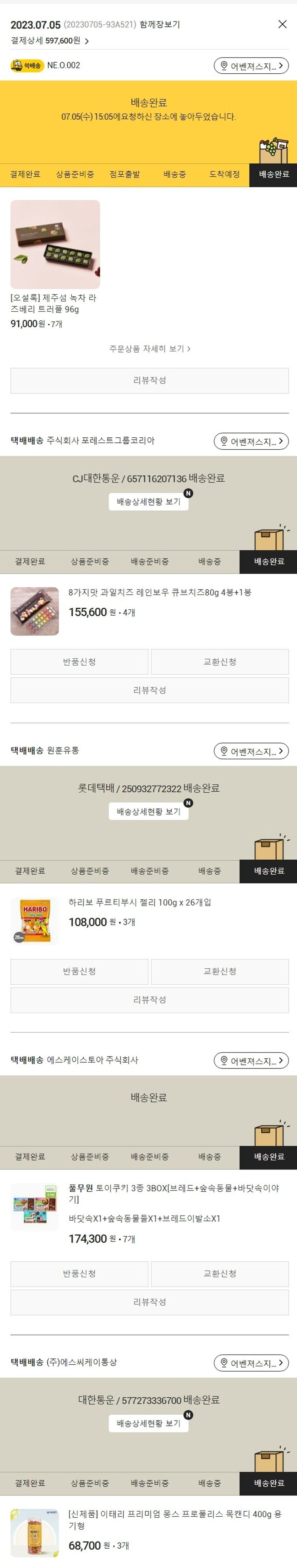Open 오설록 제주섬 녹차 라즈베리 트러플 product
This screenshot has width=297, height=1568.
click(55, 245)
